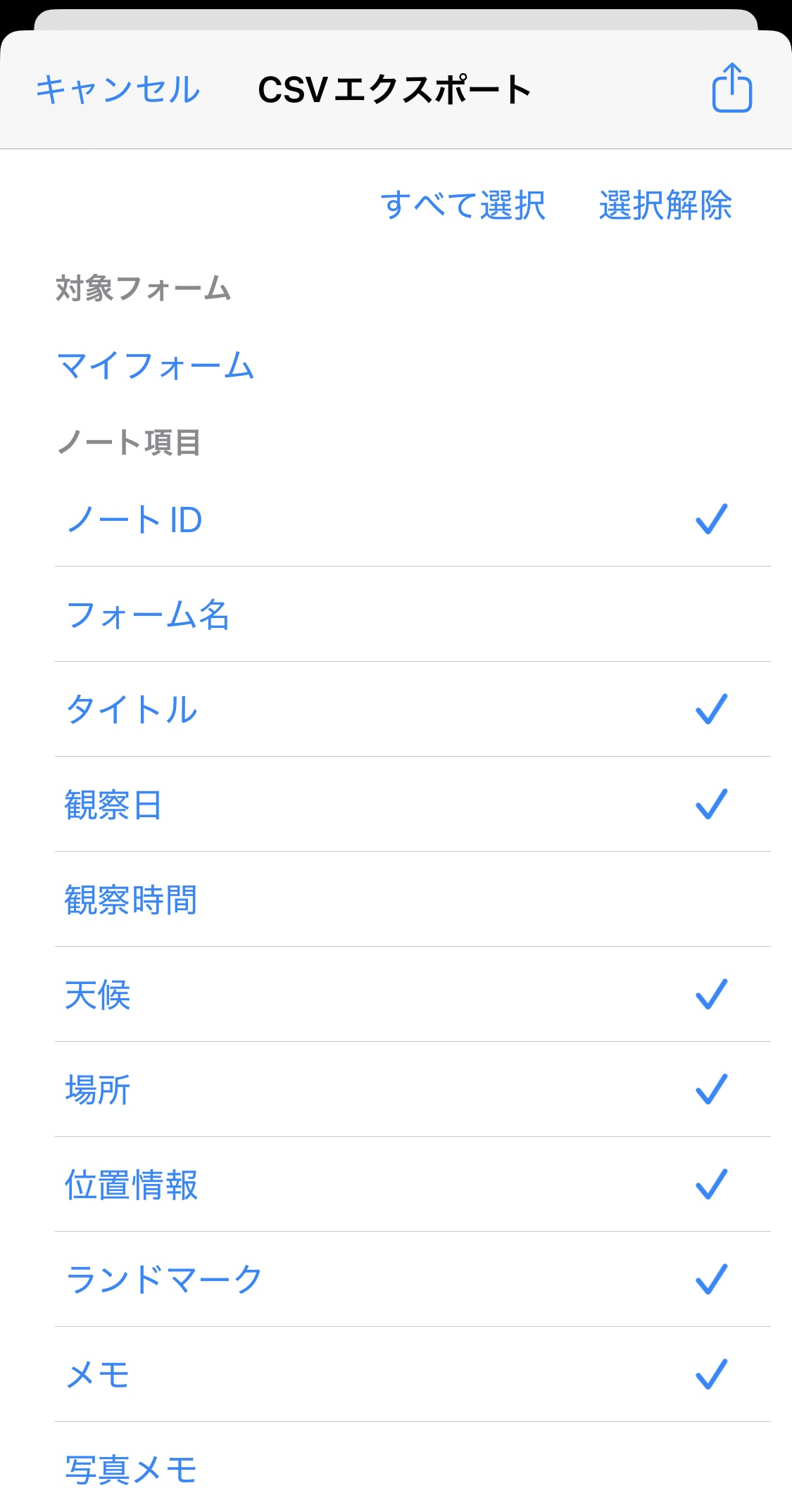
Task: Check the 写真メモ item
Action: [x=413, y=1470]
